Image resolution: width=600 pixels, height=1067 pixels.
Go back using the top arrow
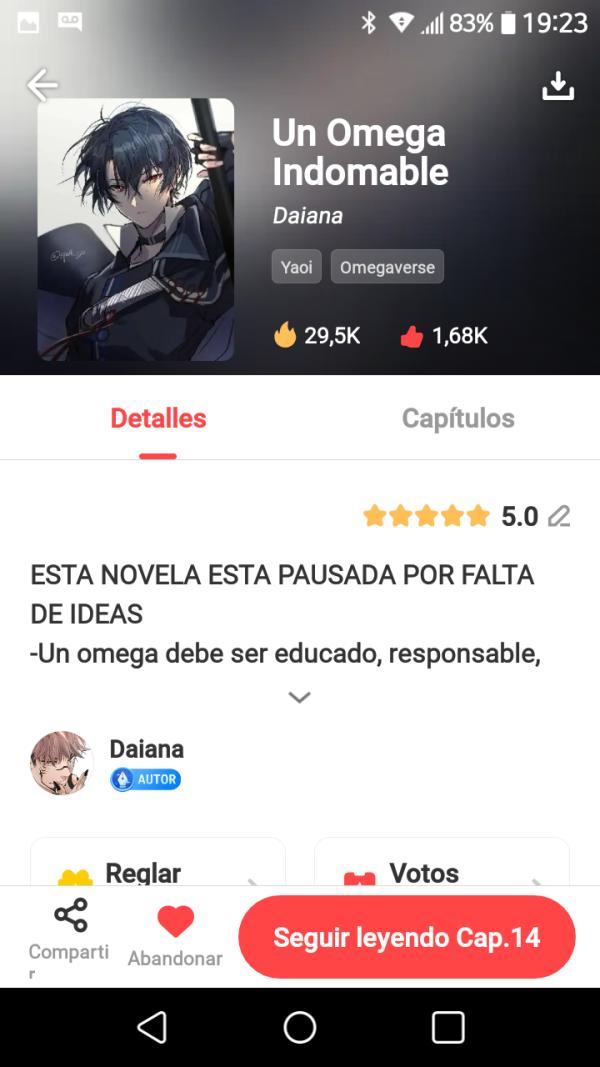coord(42,86)
